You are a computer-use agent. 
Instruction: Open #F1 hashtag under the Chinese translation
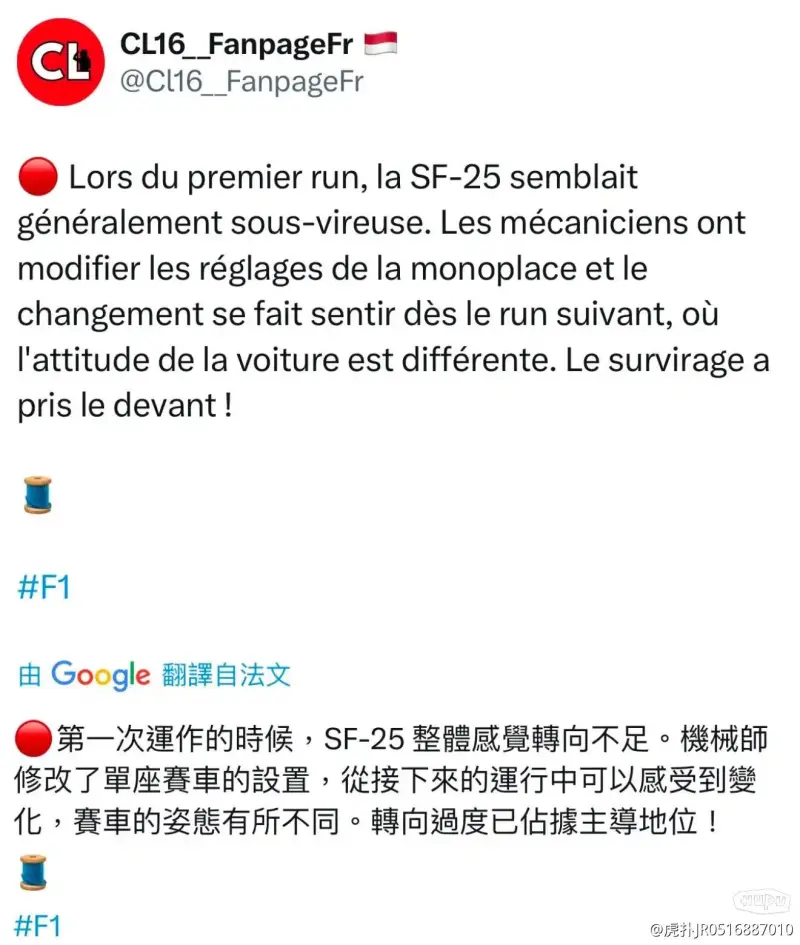tap(40, 925)
